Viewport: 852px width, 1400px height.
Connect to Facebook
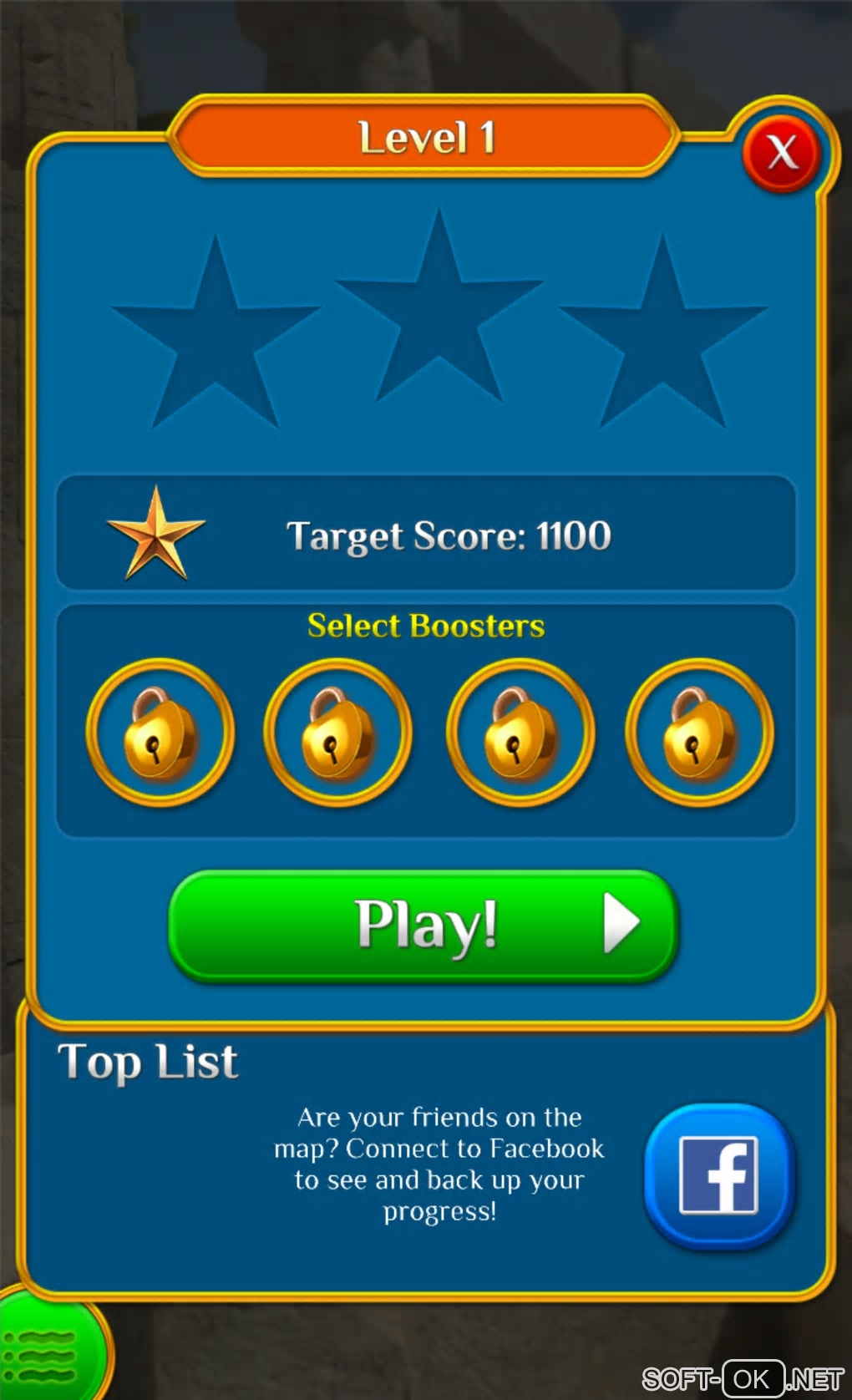[x=719, y=1175]
